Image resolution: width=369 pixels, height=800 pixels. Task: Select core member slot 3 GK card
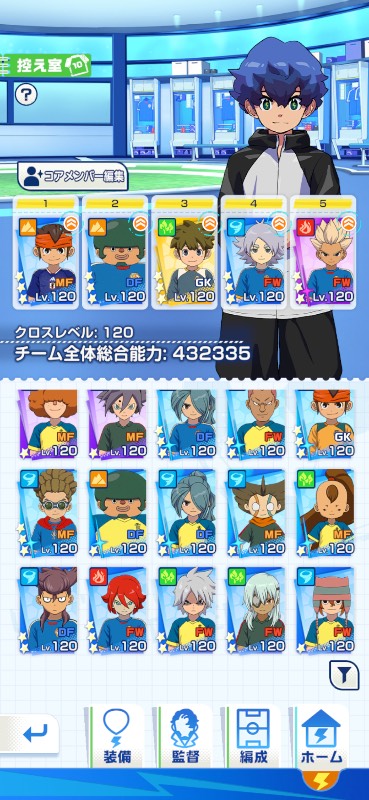184,253
